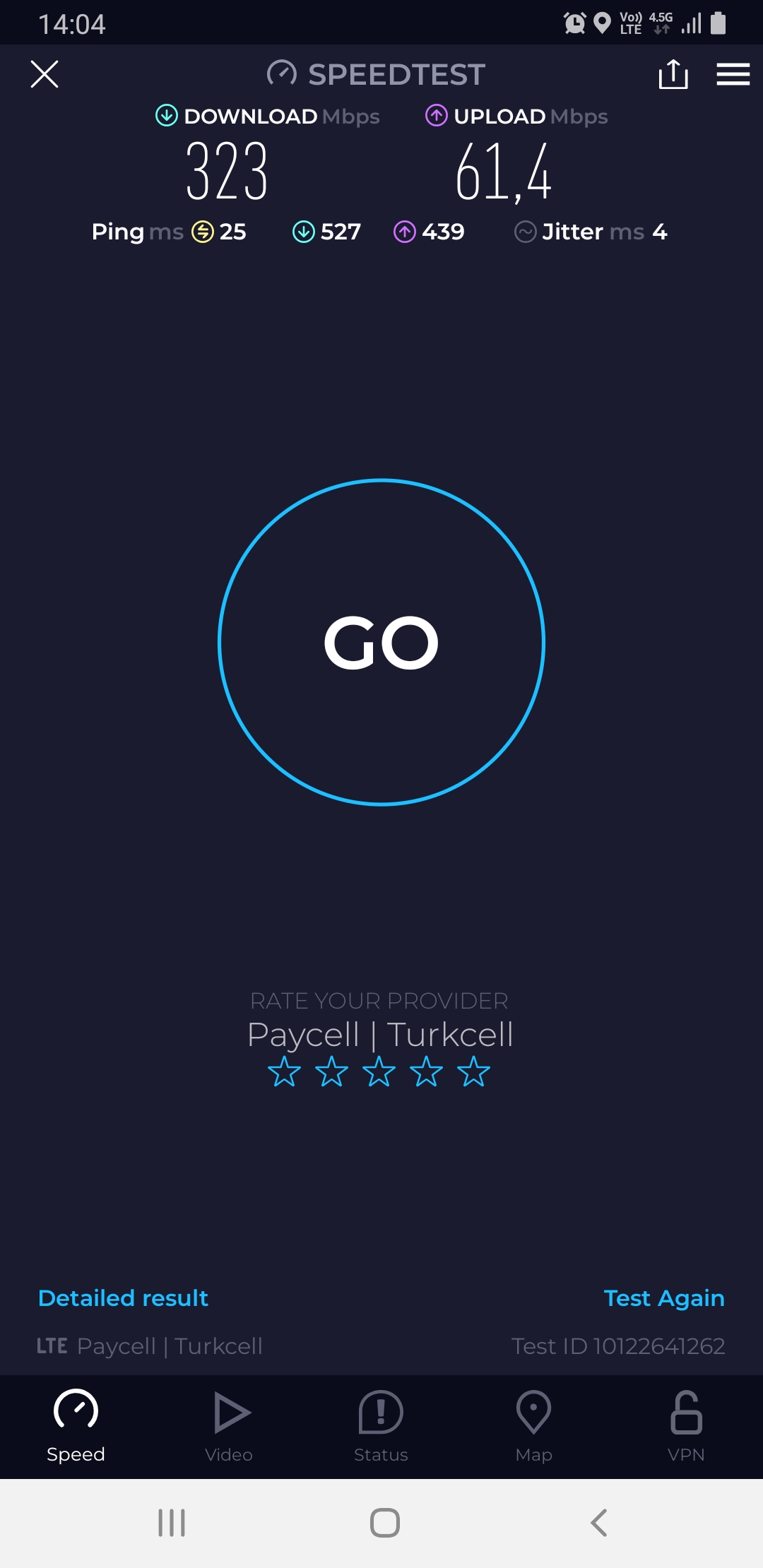
Task: Go to the VPN tab
Action: coord(686,1427)
